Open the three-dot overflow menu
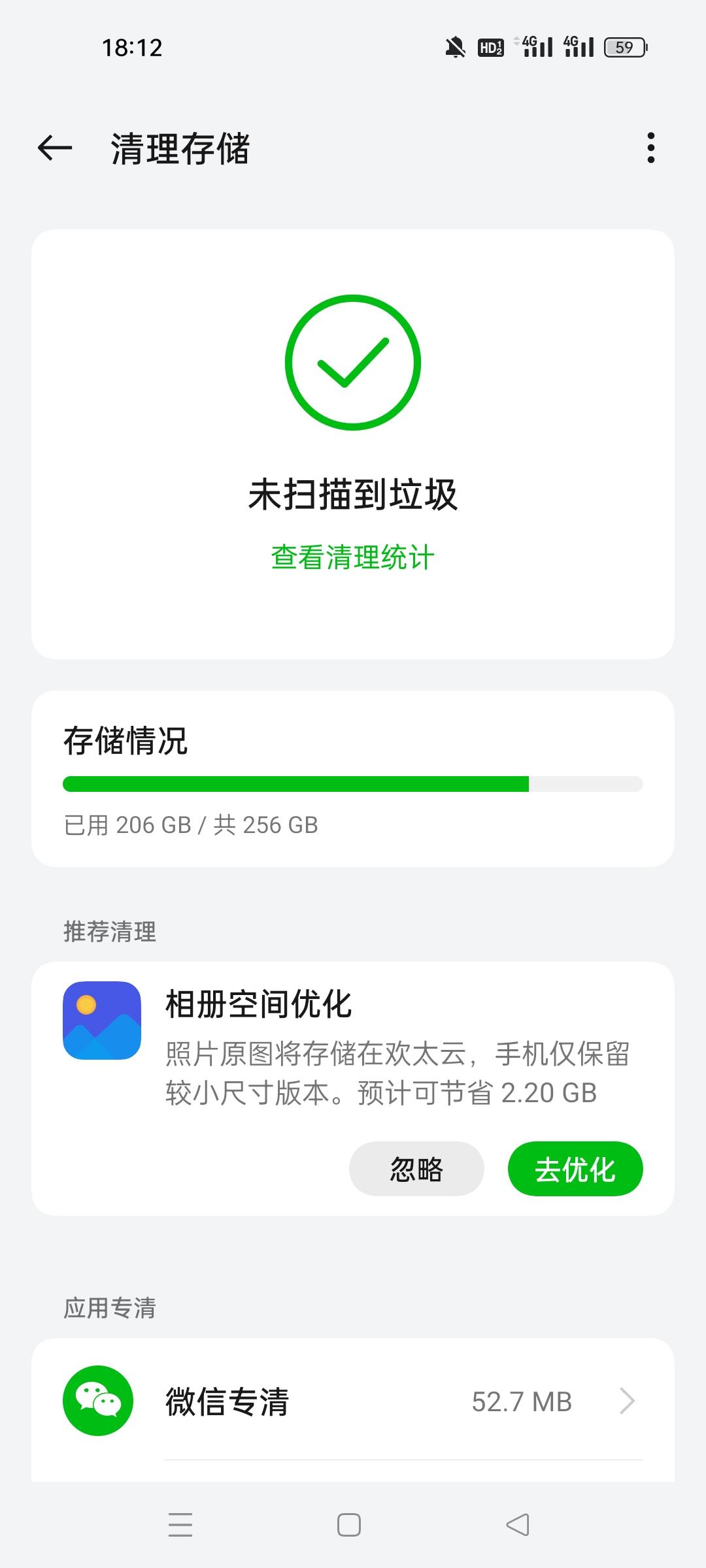Viewport: 706px width, 1568px height. coord(650,148)
